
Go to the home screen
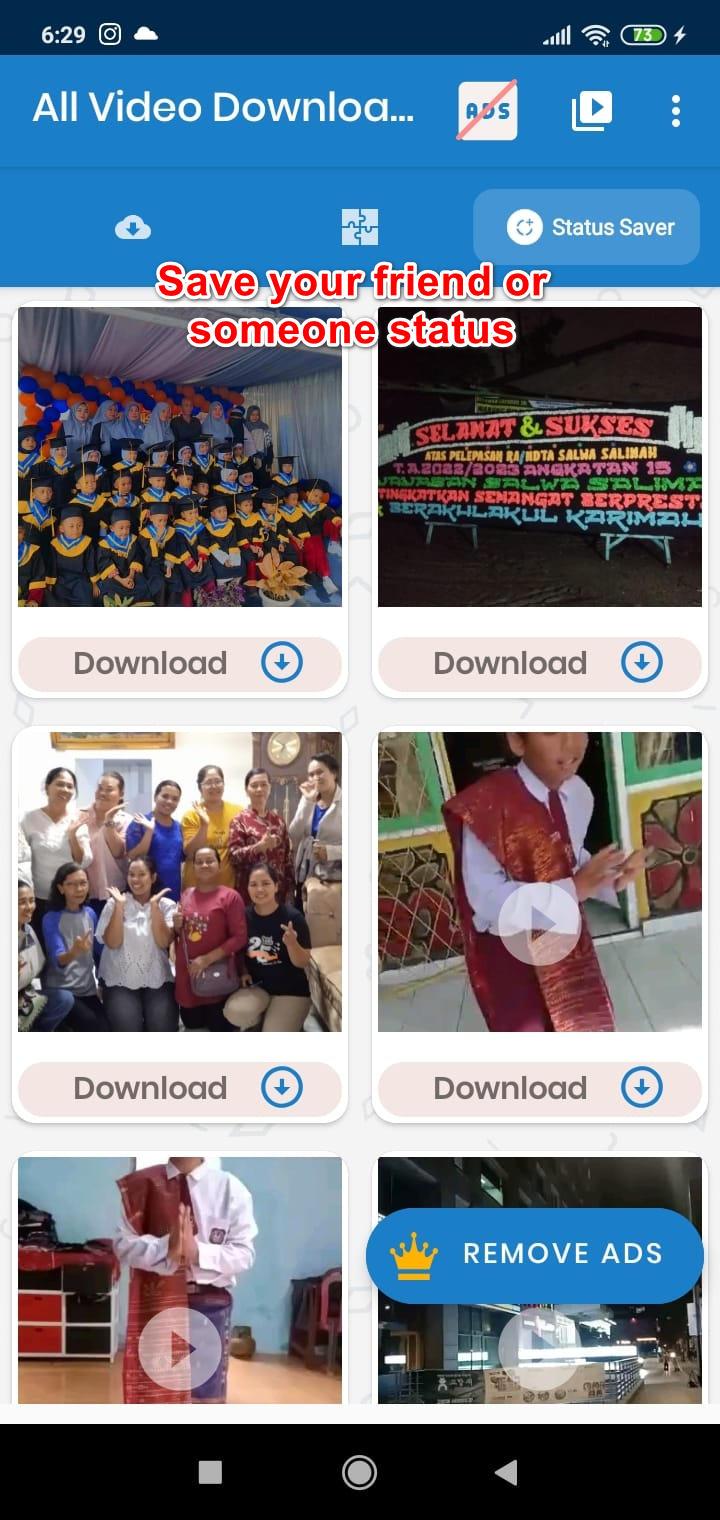tap(359, 1471)
